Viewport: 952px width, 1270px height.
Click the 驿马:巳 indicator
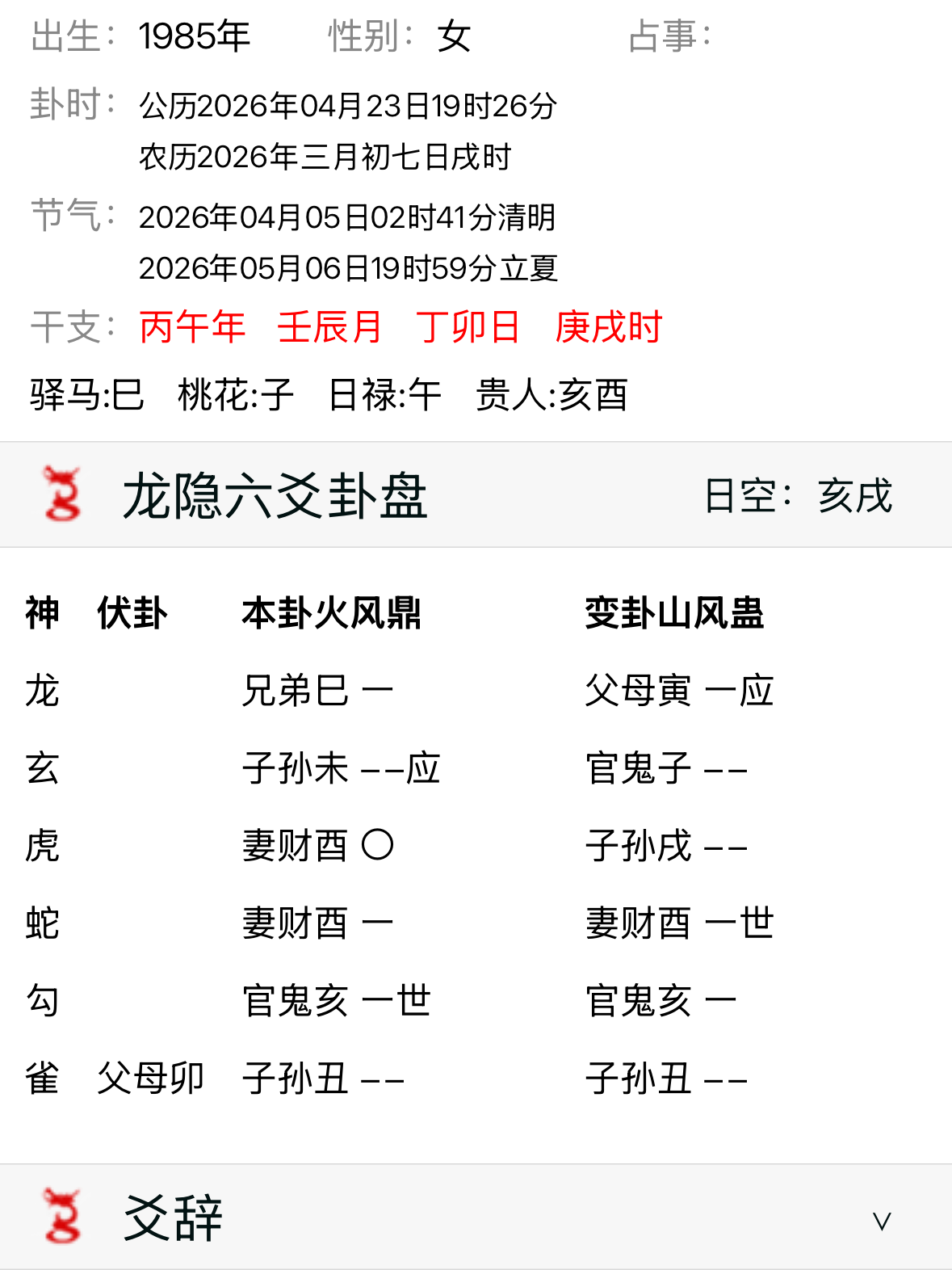pyautogui.click(x=86, y=395)
